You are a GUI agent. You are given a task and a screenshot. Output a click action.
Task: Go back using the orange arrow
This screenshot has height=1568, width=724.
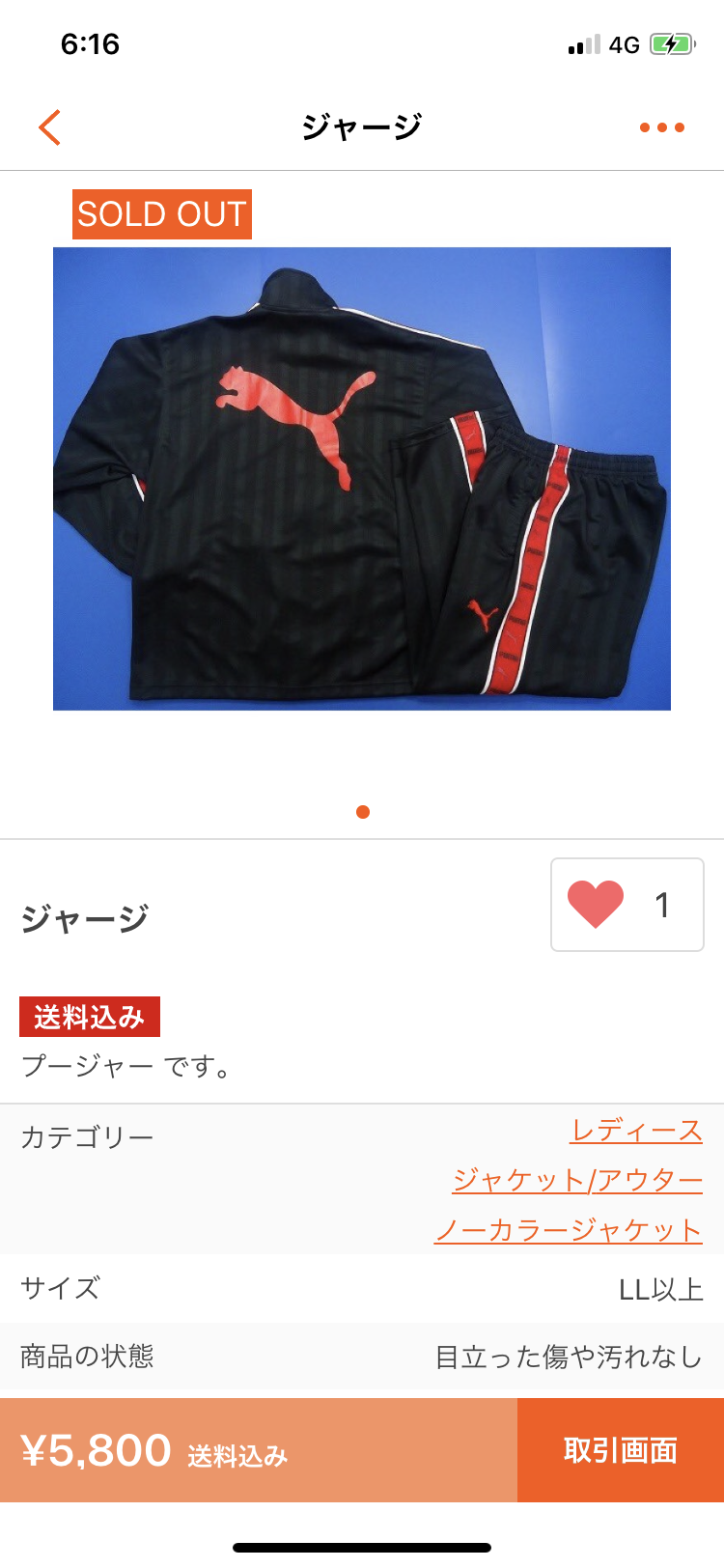pos(50,127)
